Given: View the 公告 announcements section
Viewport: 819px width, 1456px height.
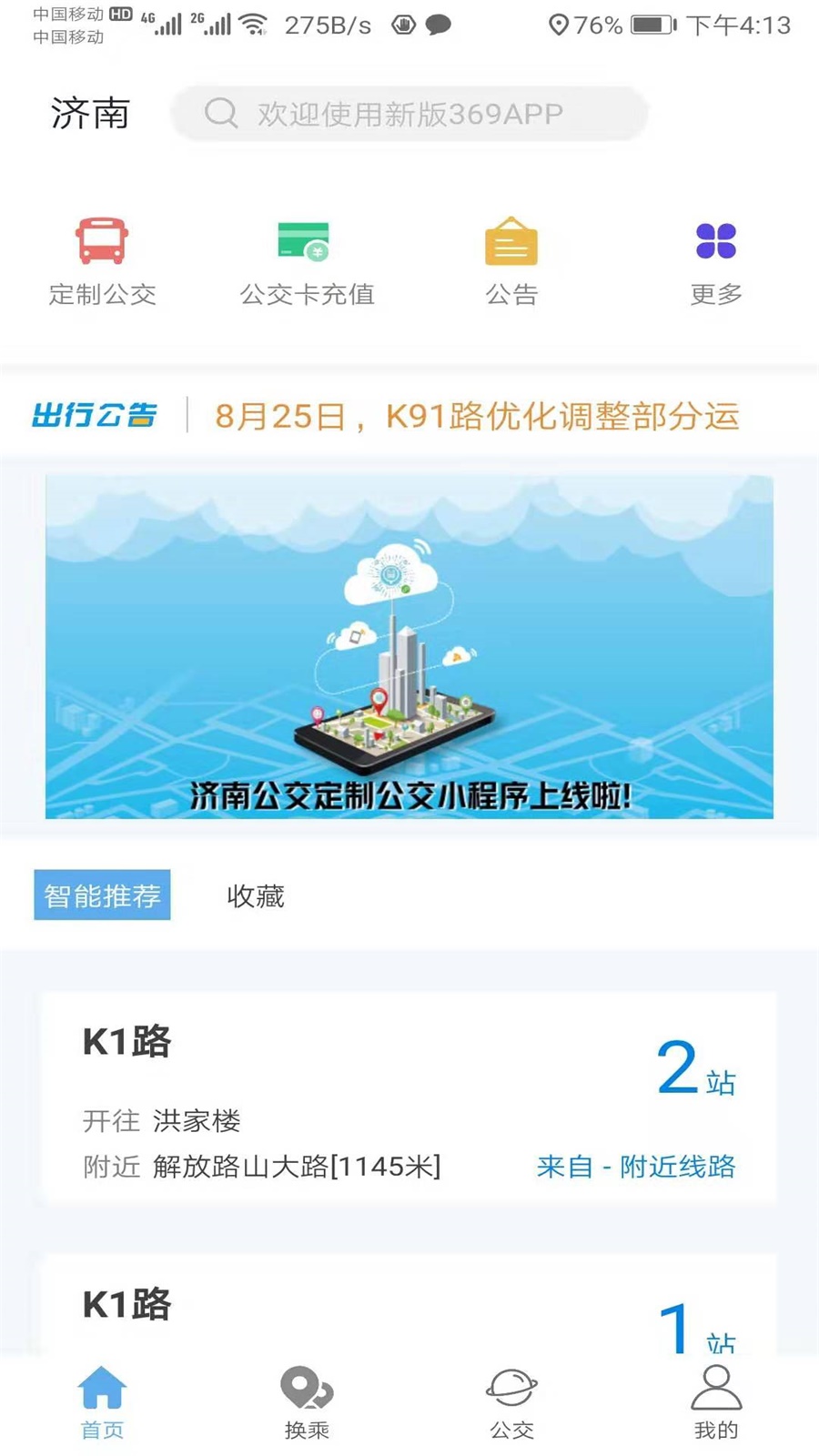Looking at the screenshot, I should (x=511, y=258).
